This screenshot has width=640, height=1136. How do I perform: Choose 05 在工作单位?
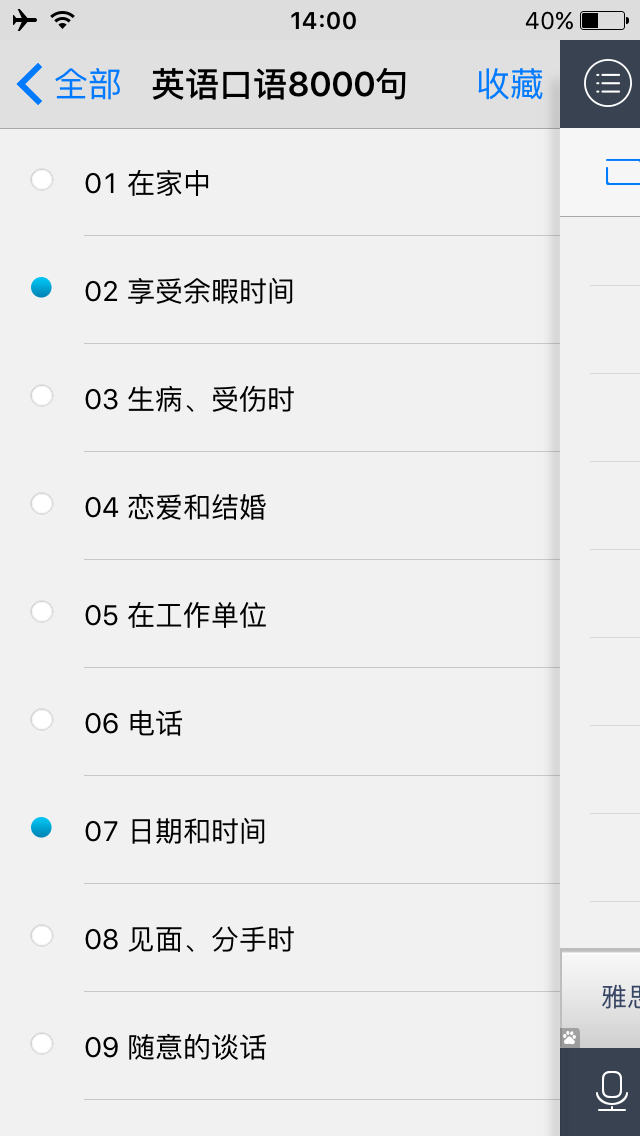tap(280, 614)
